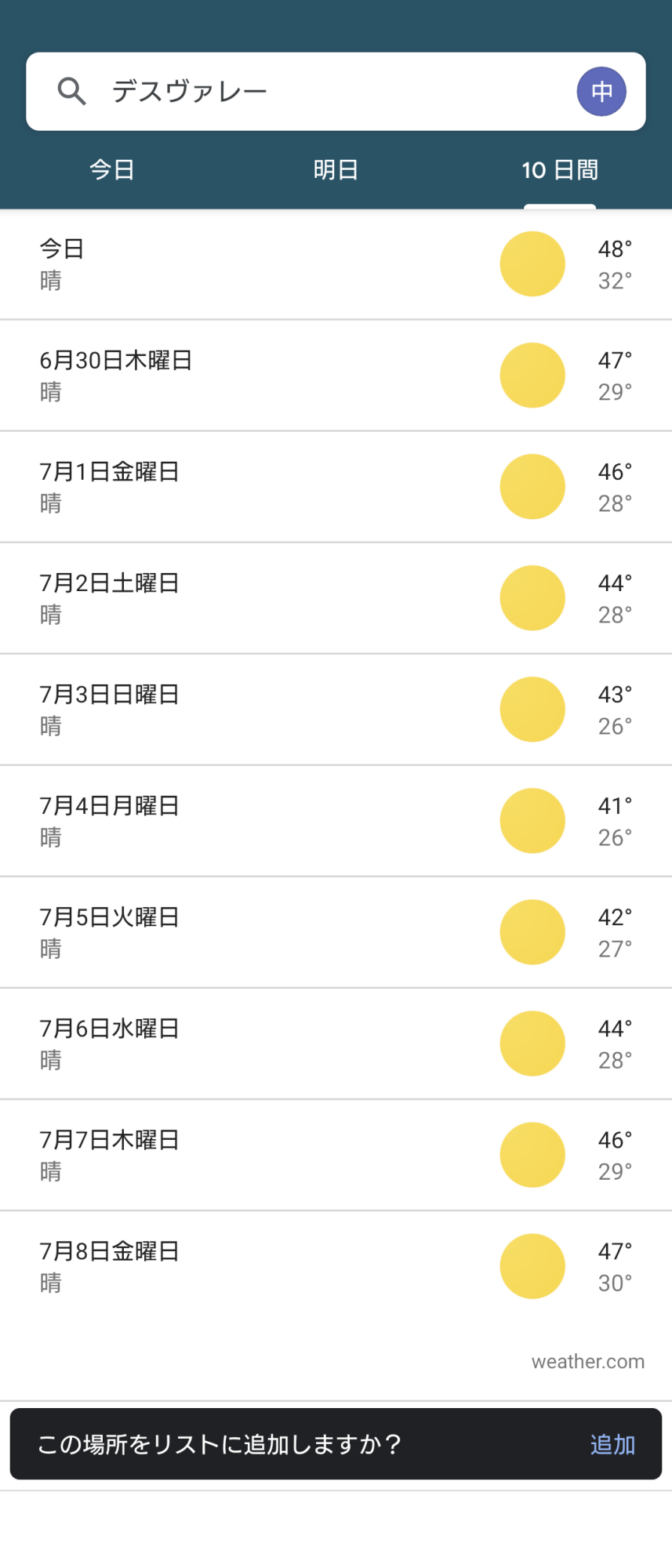Viewport: 672px width, 1568px height.
Task: View details for 7月1日金曜日
Action: 336,487
